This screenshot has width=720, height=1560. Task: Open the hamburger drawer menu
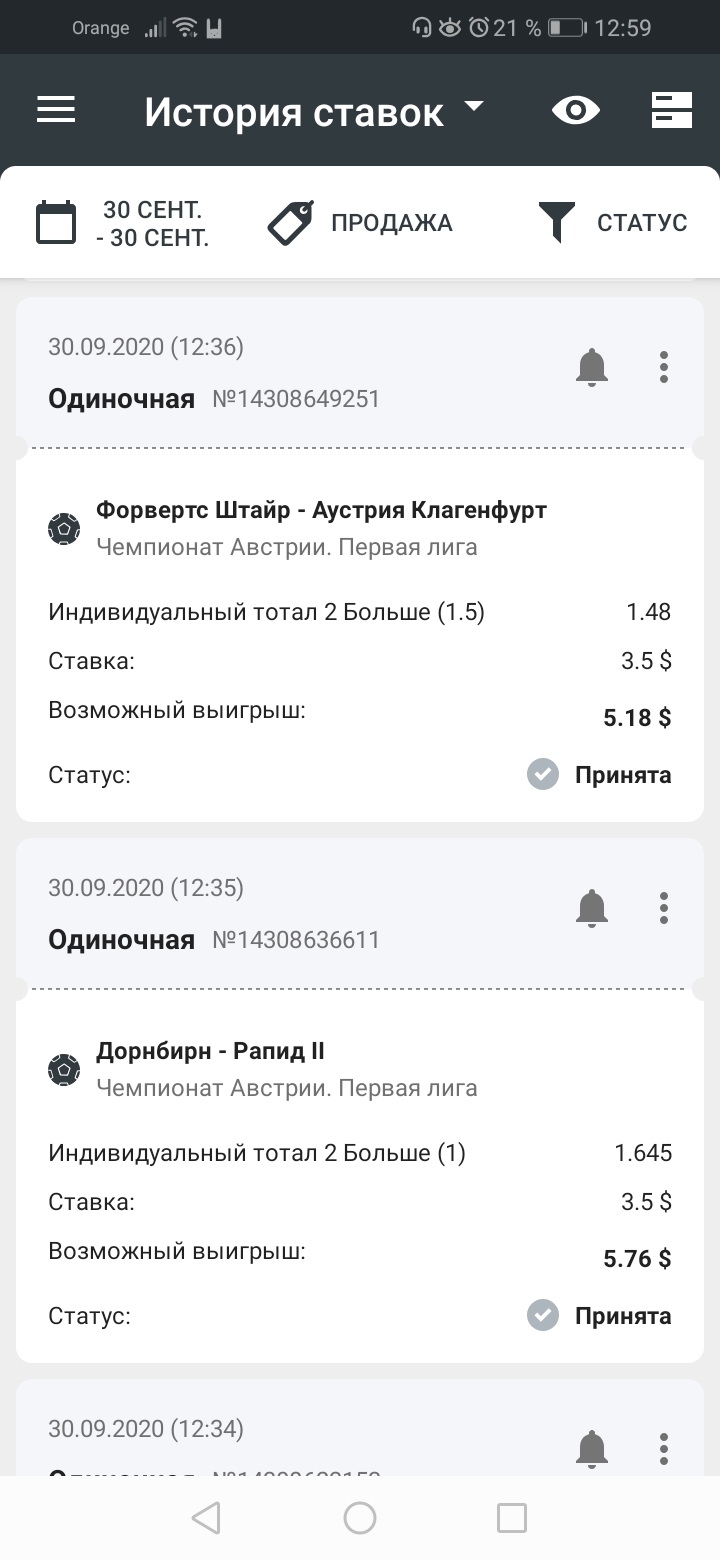tap(56, 110)
